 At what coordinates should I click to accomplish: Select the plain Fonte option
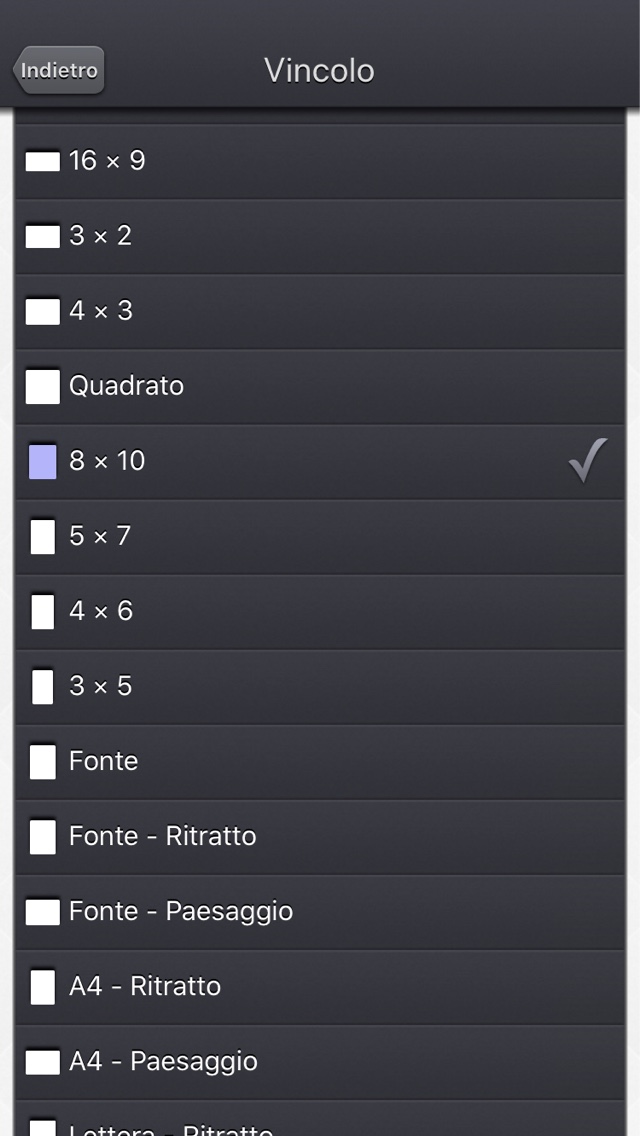point(320,762)
